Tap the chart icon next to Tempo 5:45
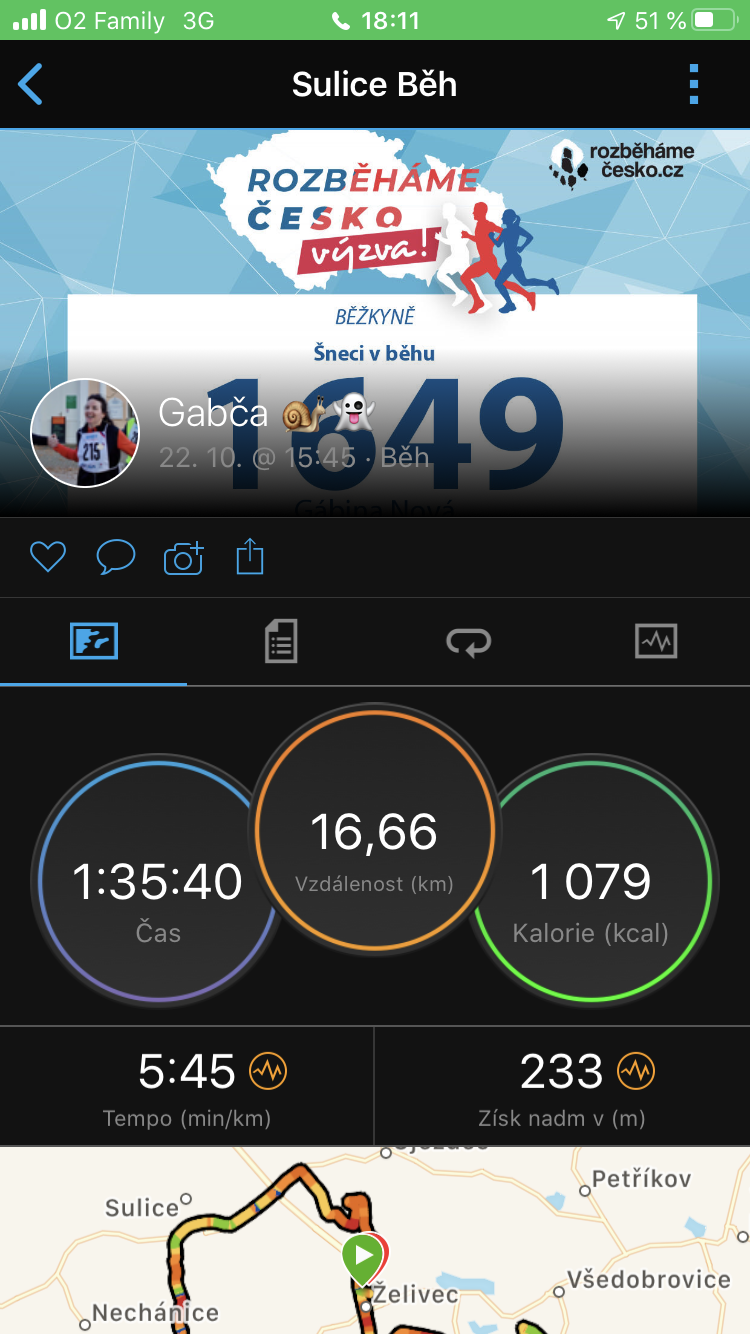Image resolution: width=750 pixels, height=1334 pixels. 268,1072
